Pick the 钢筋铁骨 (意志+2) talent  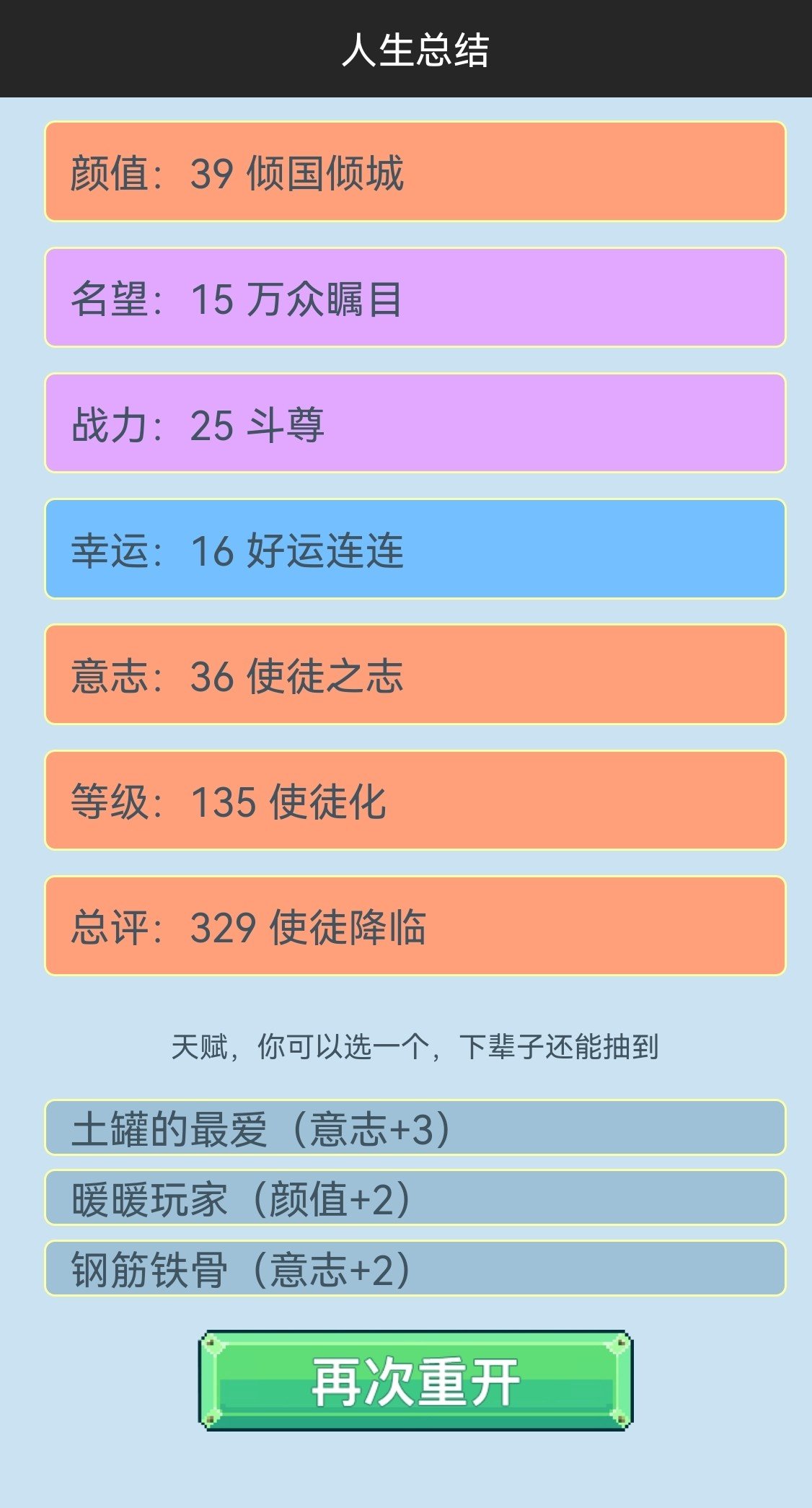tap(415, 1268)
